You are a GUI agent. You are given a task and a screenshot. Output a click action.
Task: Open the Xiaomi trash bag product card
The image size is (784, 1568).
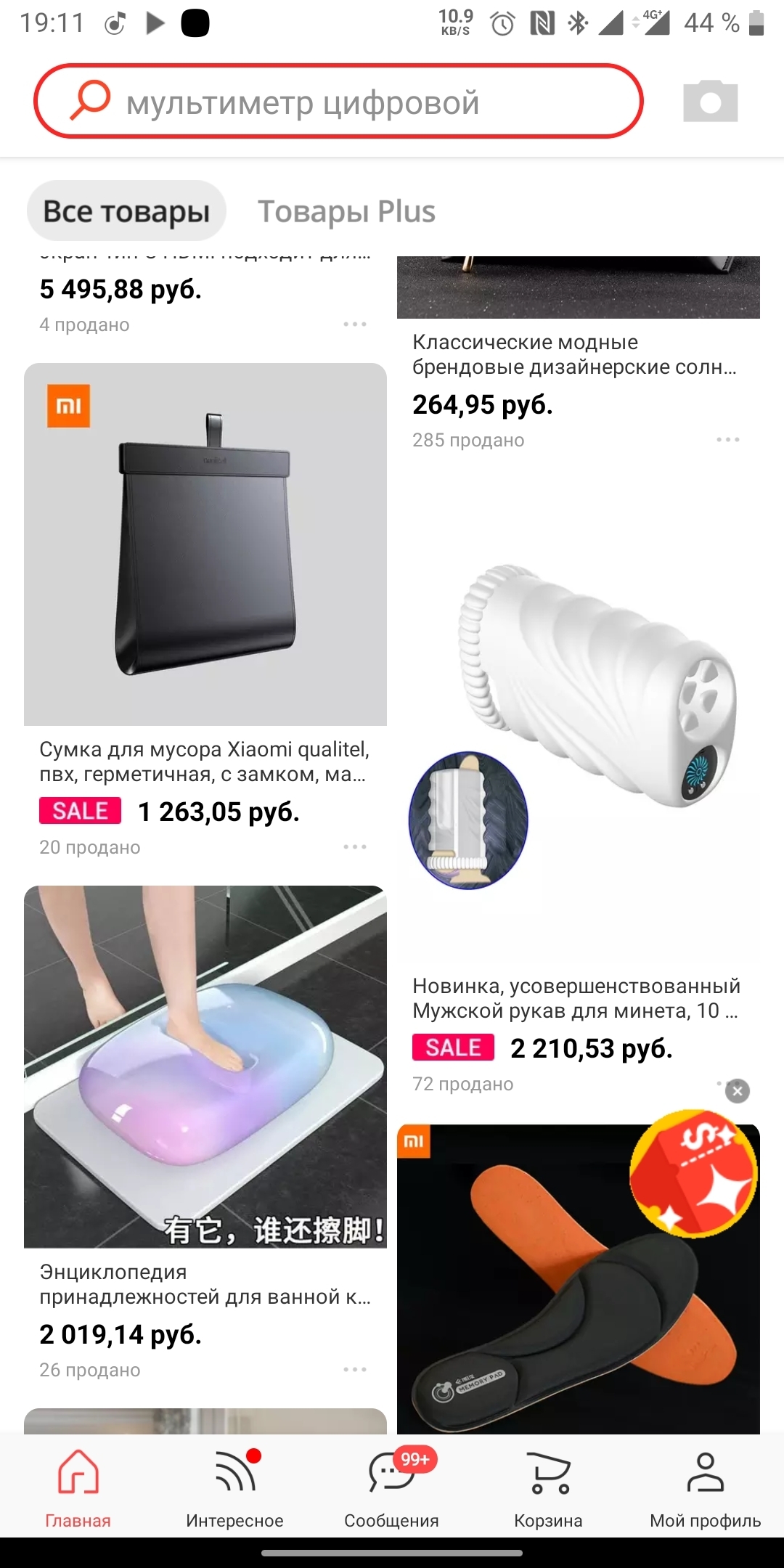pyautogui.click(x=205, y=544)
